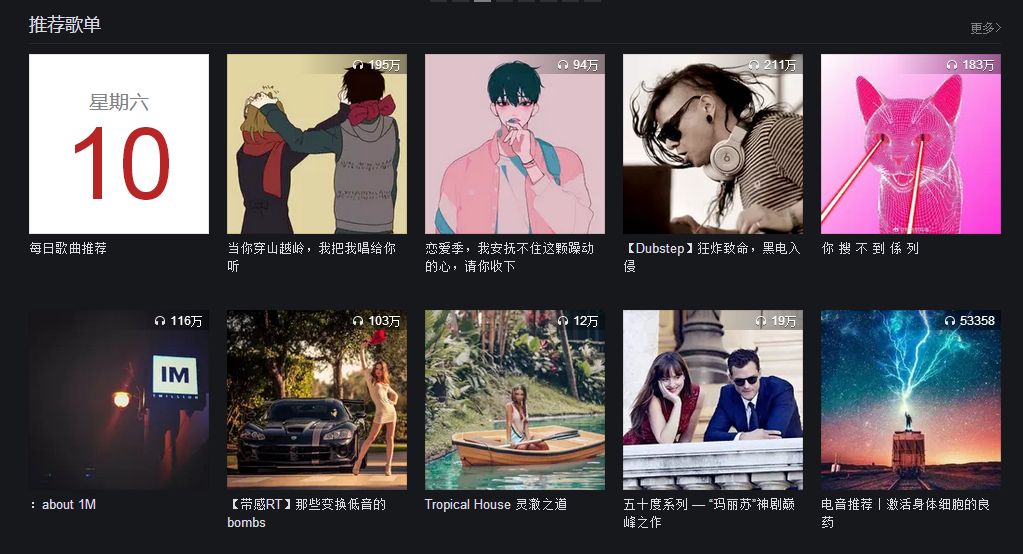
Task: Open the 五十度系列 playlist
Action: [712, 400]
